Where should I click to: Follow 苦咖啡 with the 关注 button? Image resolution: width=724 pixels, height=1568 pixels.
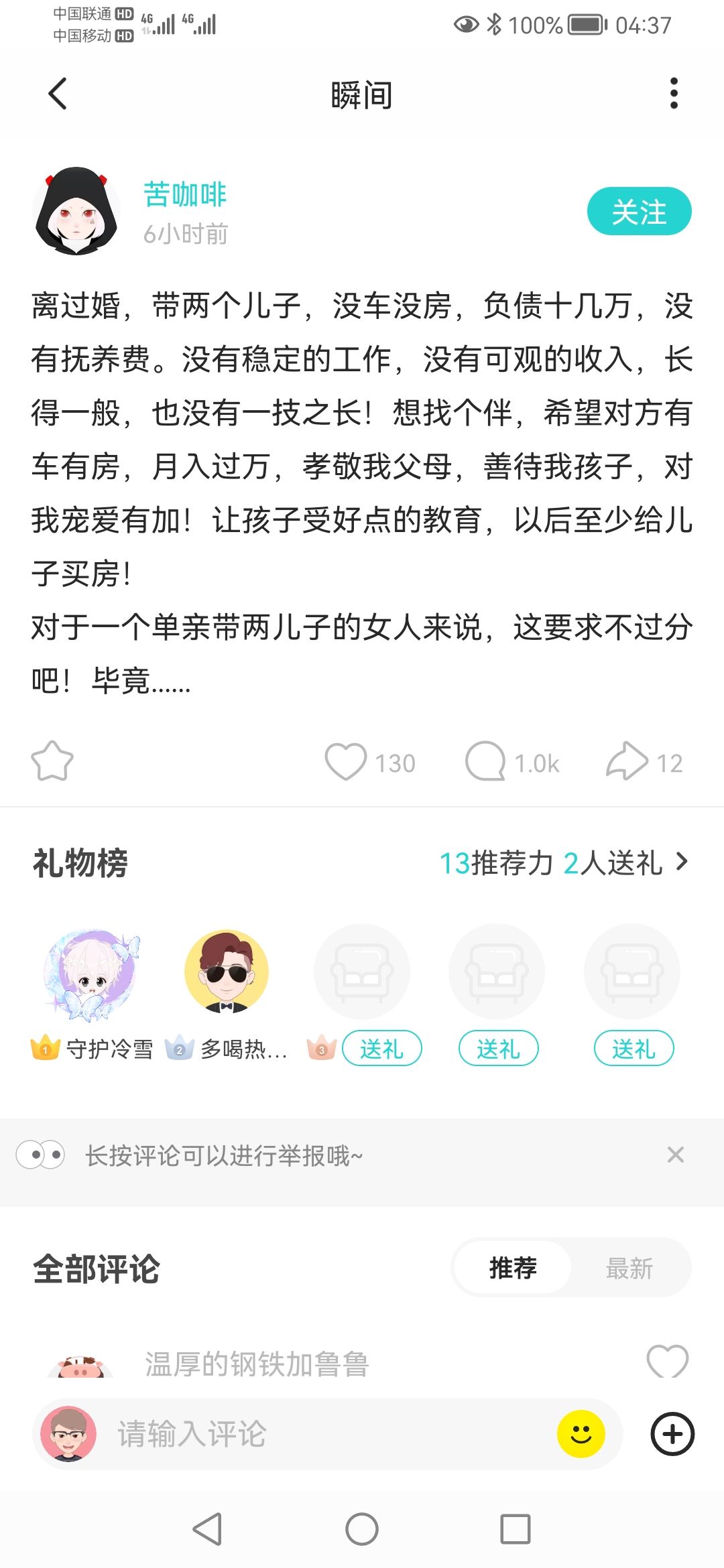coord(639,212)
